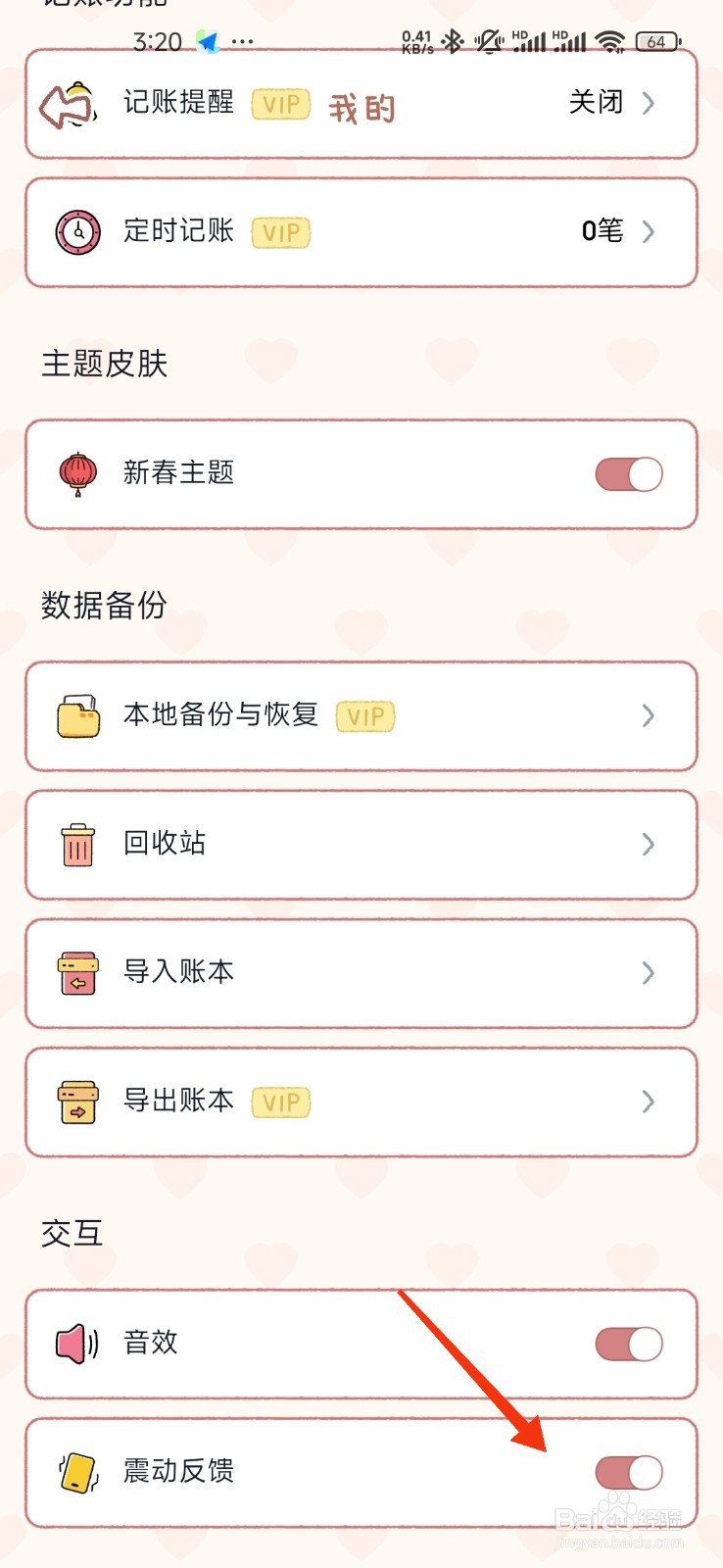The image size is (723, 1568).
Task: Open the 本地备份与恢复 menu item
Action: click(x=220, y=716)
